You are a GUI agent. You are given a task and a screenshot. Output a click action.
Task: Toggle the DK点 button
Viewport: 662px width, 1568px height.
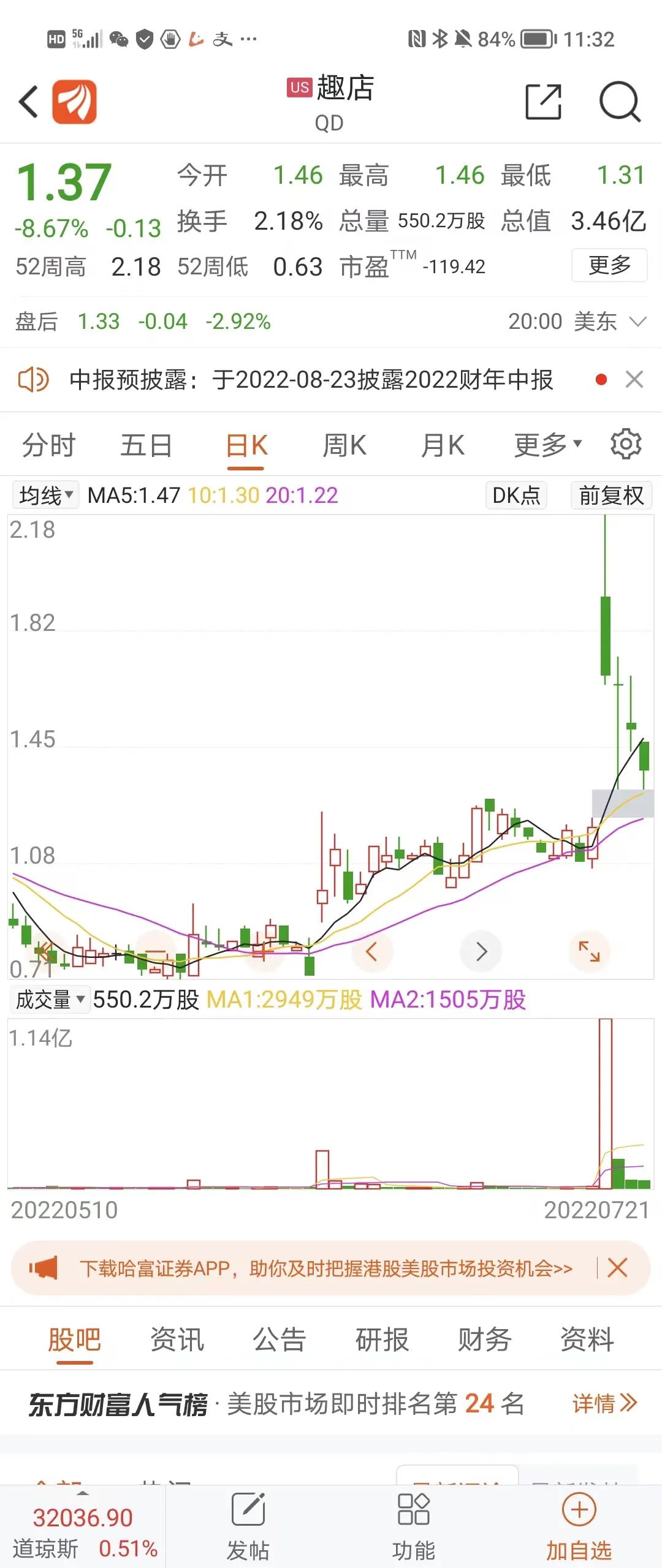[x=516, y=495]
